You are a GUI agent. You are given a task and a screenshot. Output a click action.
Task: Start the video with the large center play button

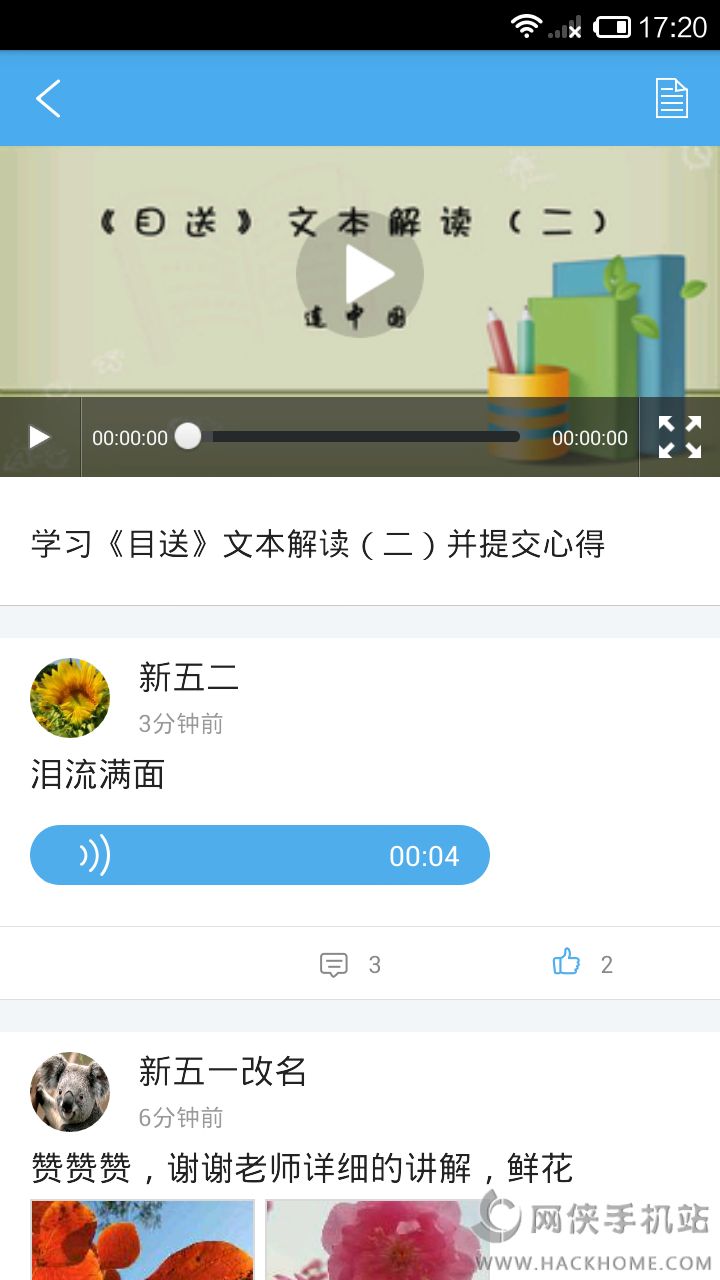coord(360,274)
